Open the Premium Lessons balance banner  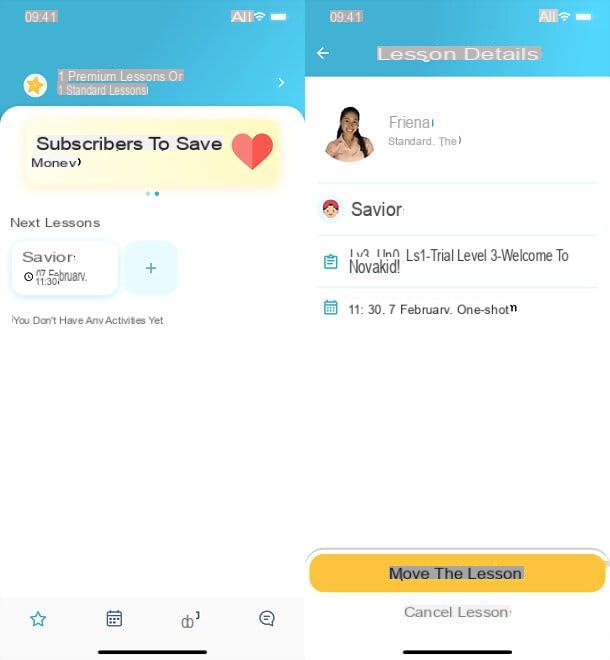point(152,83)
